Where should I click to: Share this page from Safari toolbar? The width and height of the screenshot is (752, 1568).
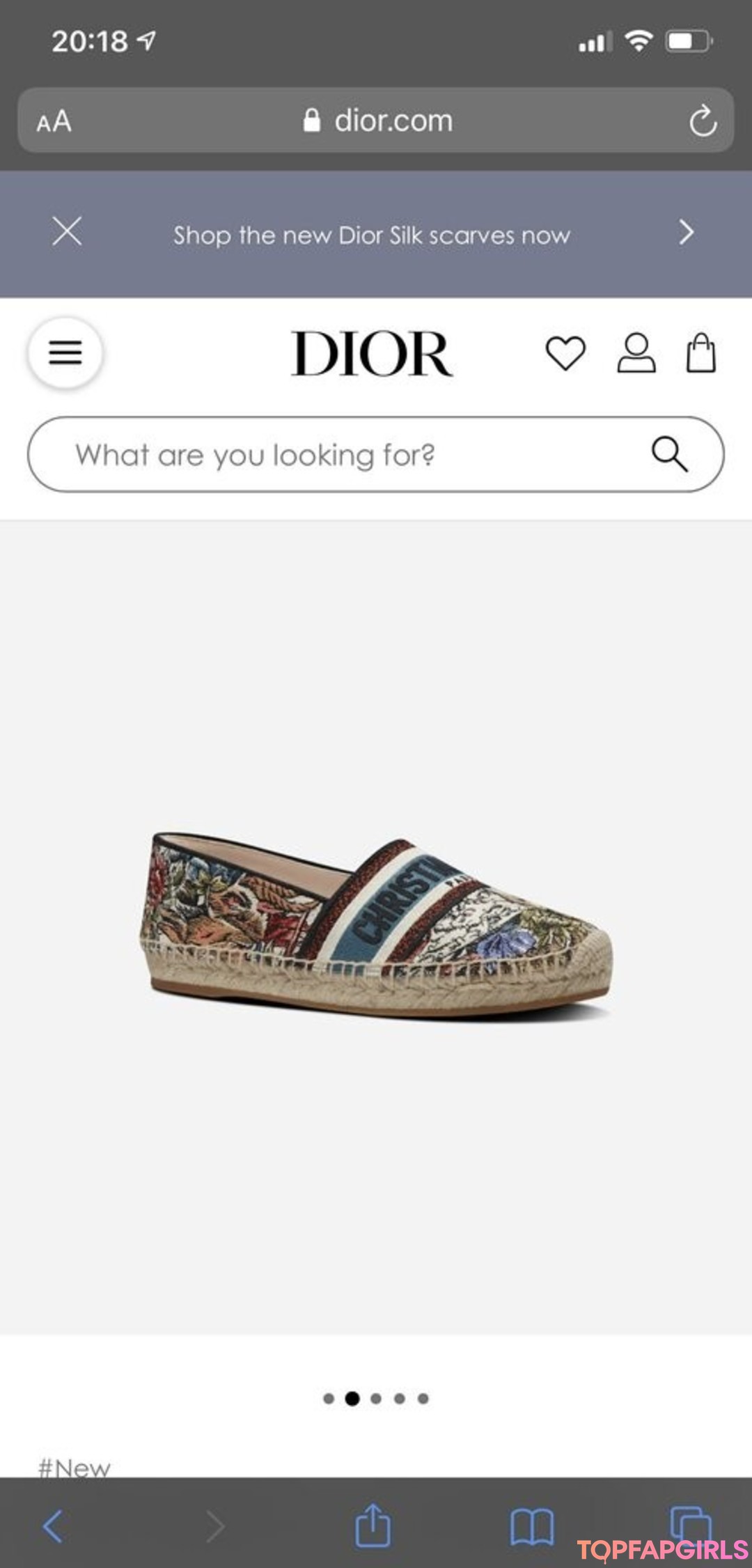373,1526
